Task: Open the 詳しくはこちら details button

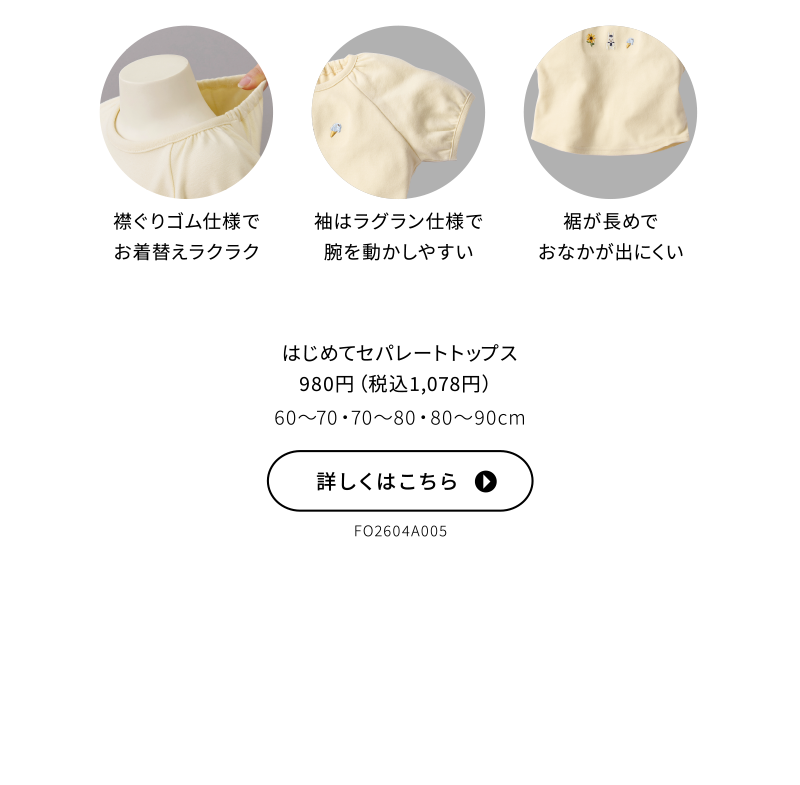Action: 400,481
